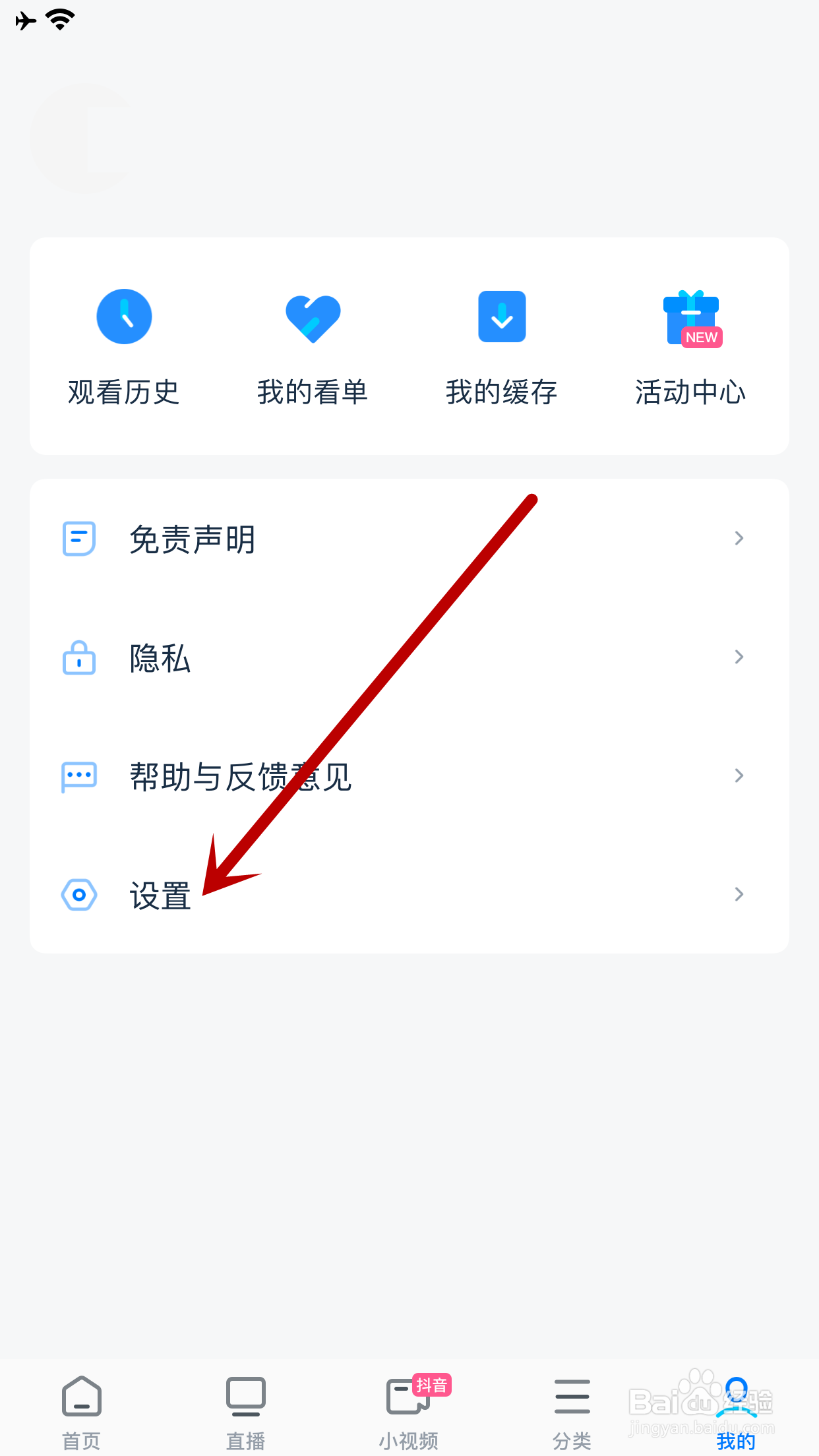Open 帮助与反馈意见 help and feedback
The width and height of the screenshot is (819, 1456).
[409, 776]
